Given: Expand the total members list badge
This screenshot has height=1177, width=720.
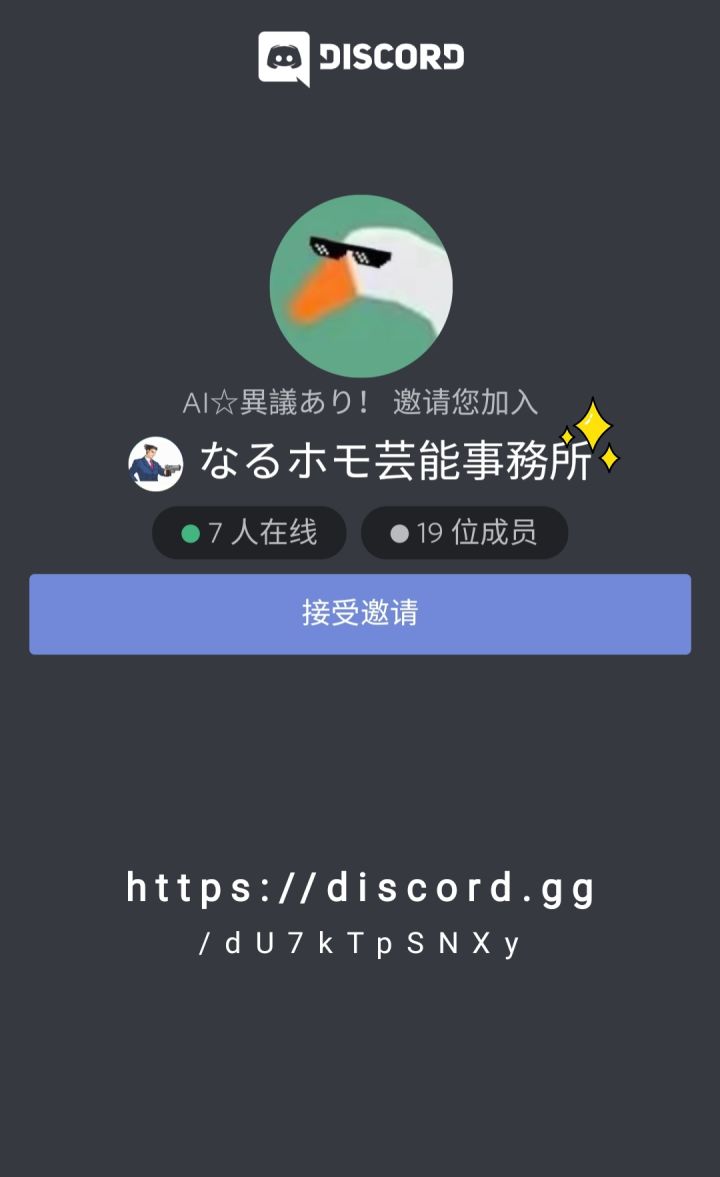Looking at the screenshot, I should (x=464, y=533).
